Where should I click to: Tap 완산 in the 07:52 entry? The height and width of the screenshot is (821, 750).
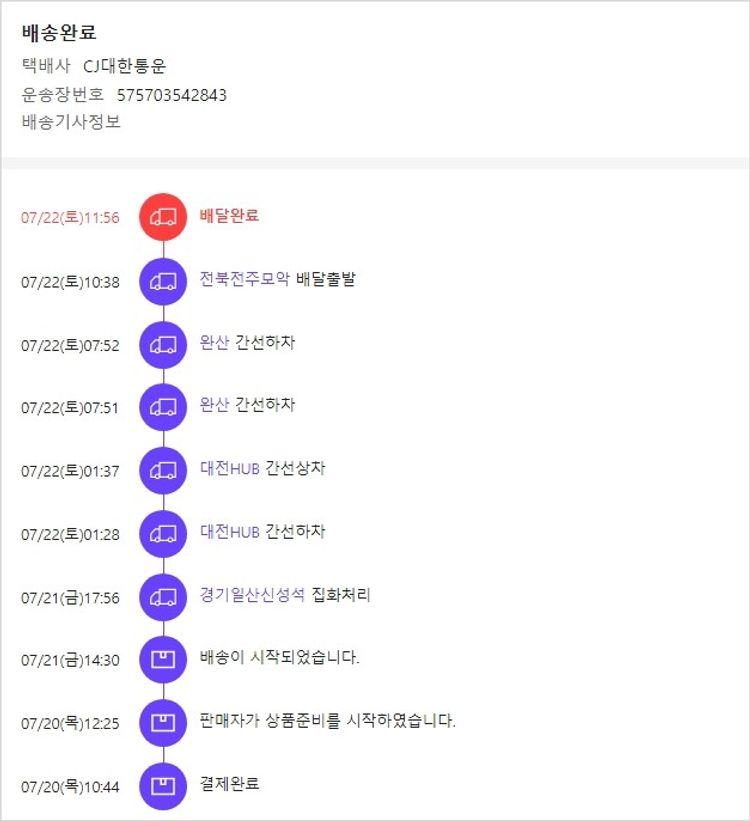click(x=214, y=342)
